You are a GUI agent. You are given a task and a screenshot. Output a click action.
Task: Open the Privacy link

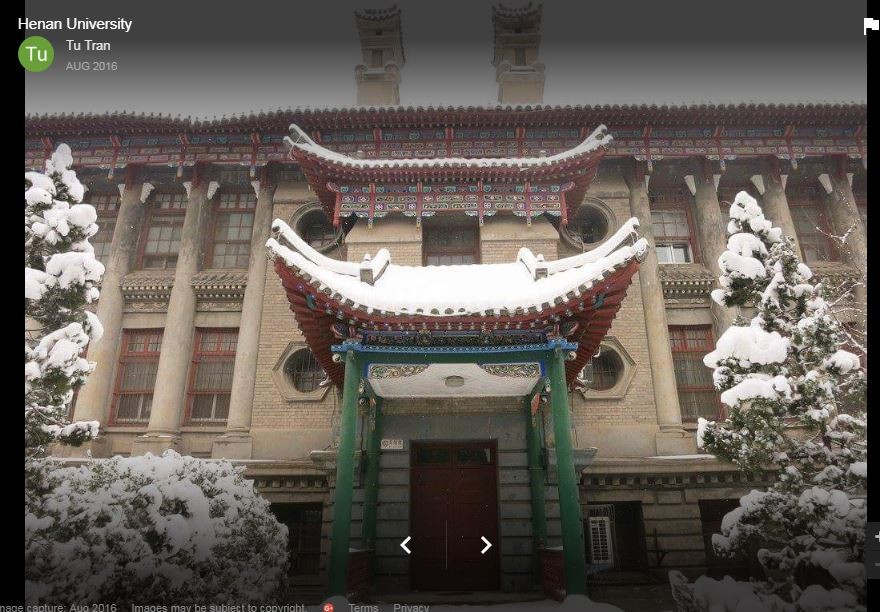pyautogui.click(x=411, y=607)
